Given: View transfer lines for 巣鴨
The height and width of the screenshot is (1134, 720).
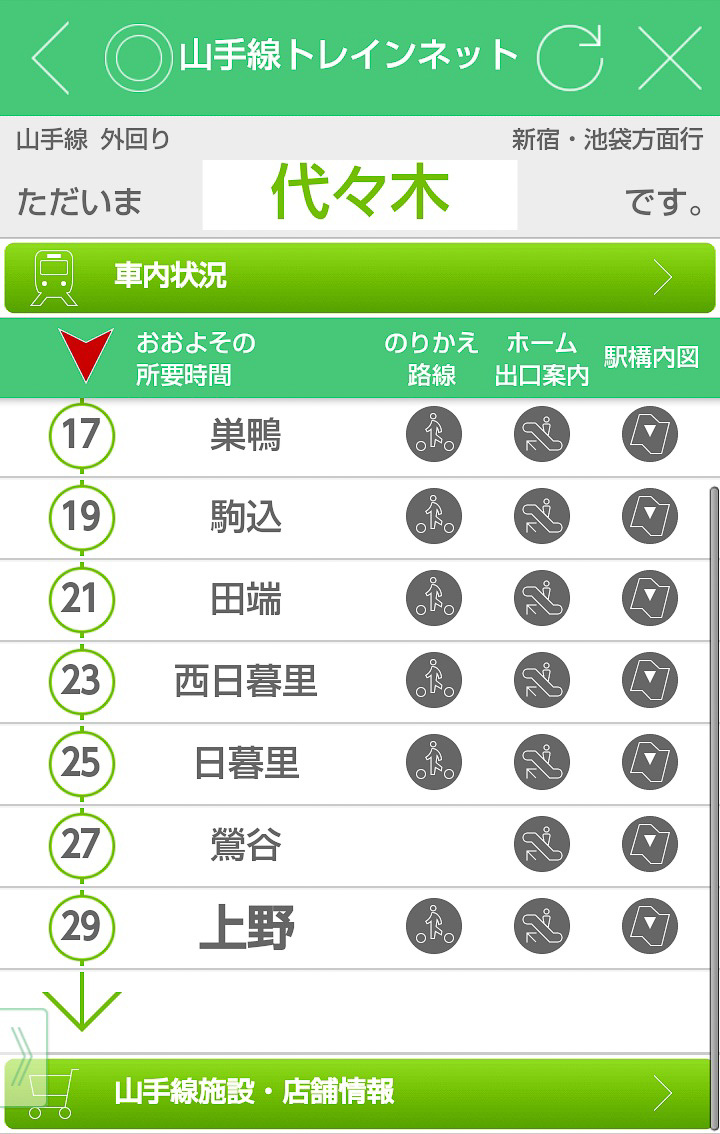Looking at the screenshot, I should click(434, 434).
